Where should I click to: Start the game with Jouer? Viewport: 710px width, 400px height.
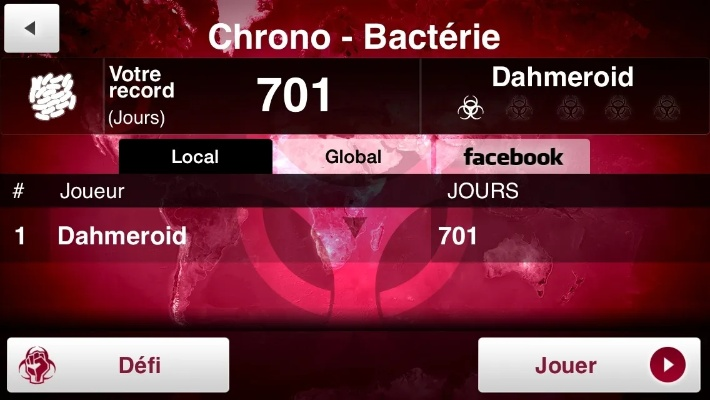tap(588, 365)
